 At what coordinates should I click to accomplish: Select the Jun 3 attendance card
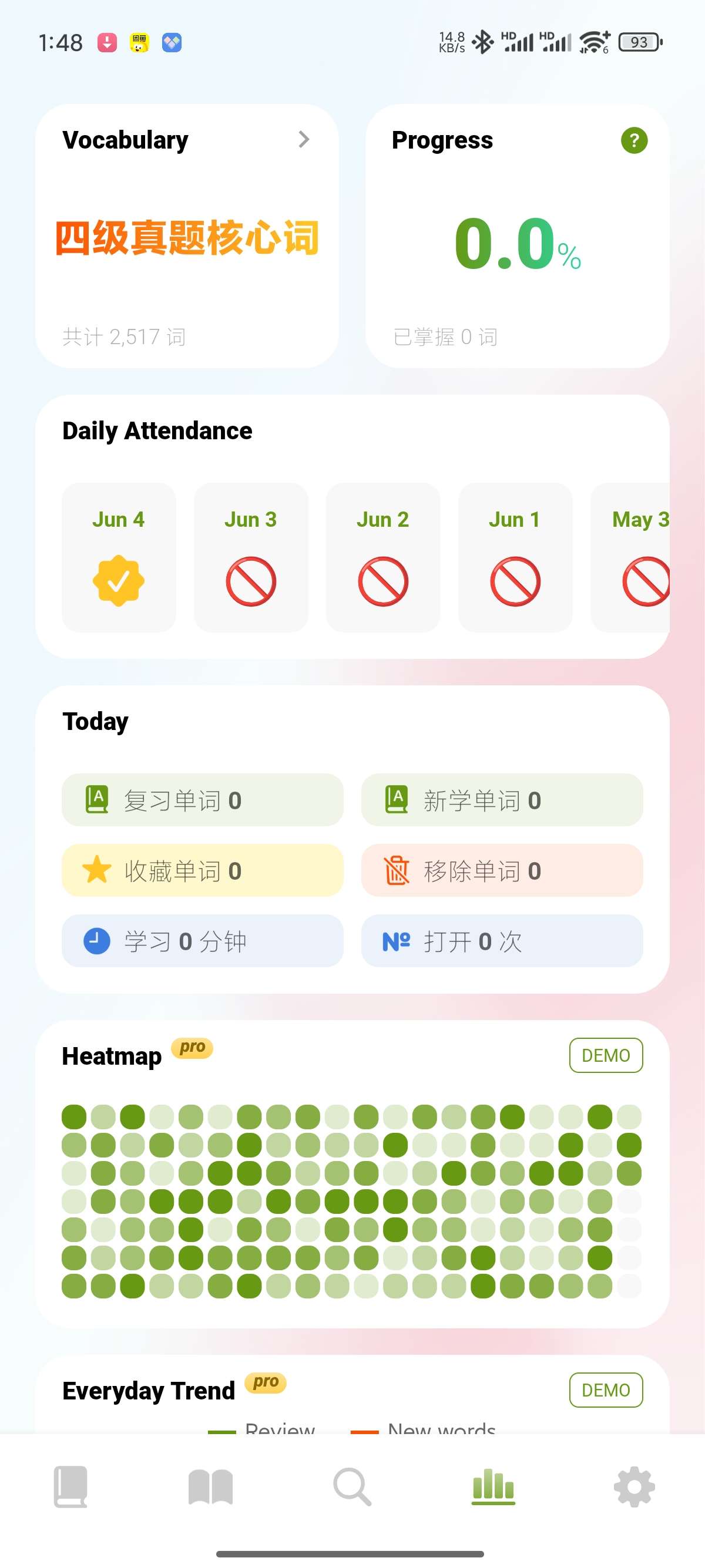(x=251, y=557)
